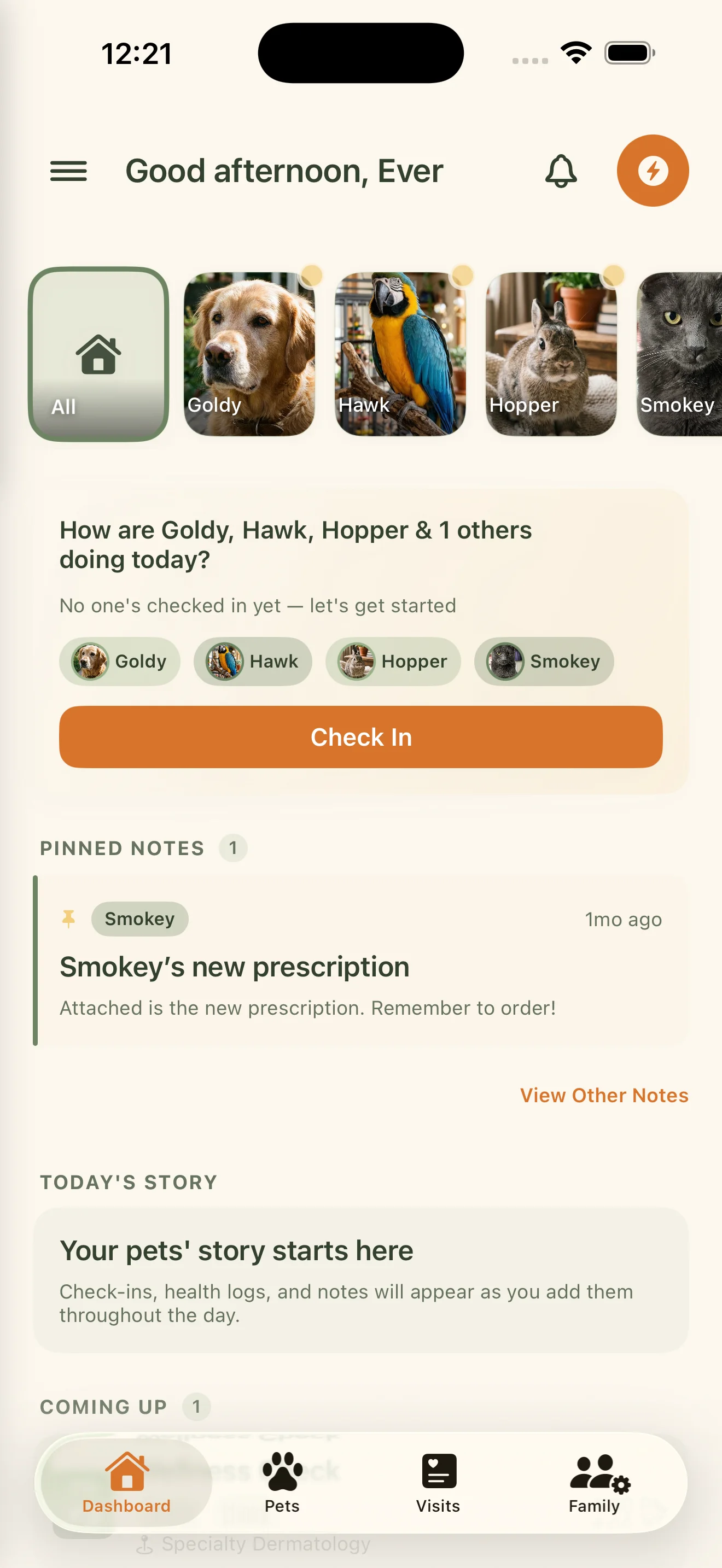The image size is (722, 1568).
Task: Choose the Smokey check-in chip
Action: 544,661
